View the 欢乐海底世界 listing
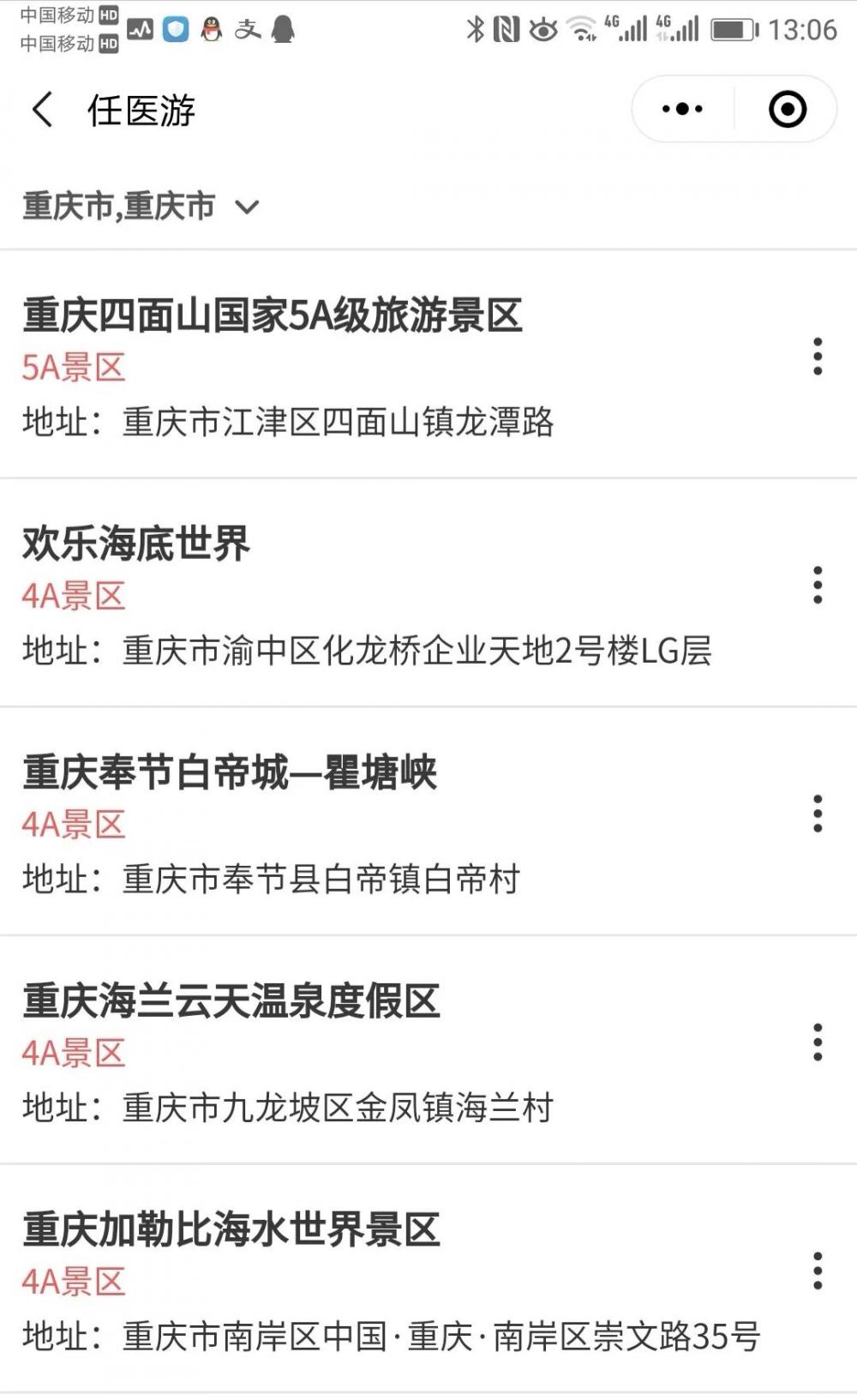The width and height of the screenshot is (857, 1400). coord(136,544)
